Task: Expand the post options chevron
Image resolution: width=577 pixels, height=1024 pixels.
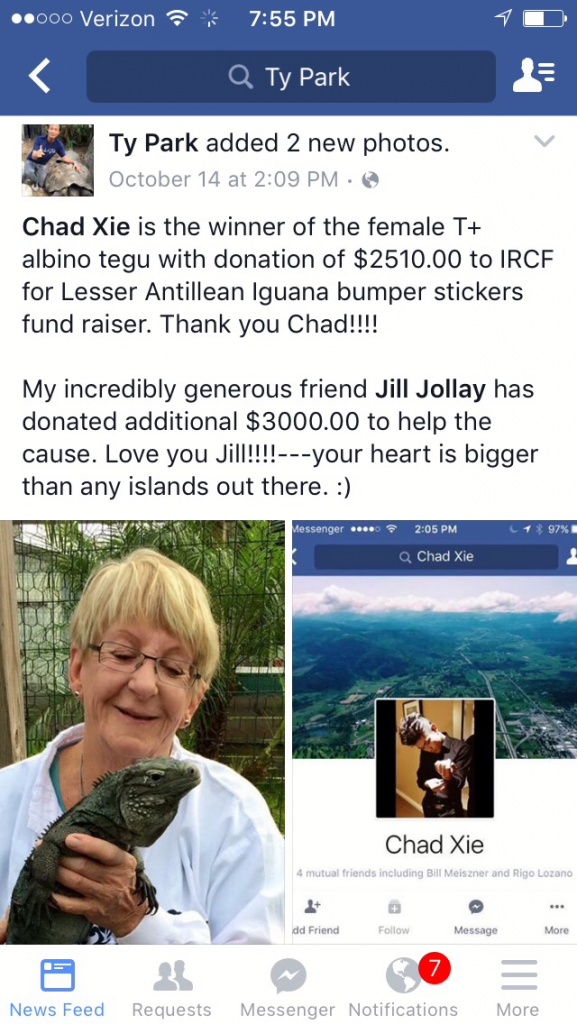Action: coord(544,141)
